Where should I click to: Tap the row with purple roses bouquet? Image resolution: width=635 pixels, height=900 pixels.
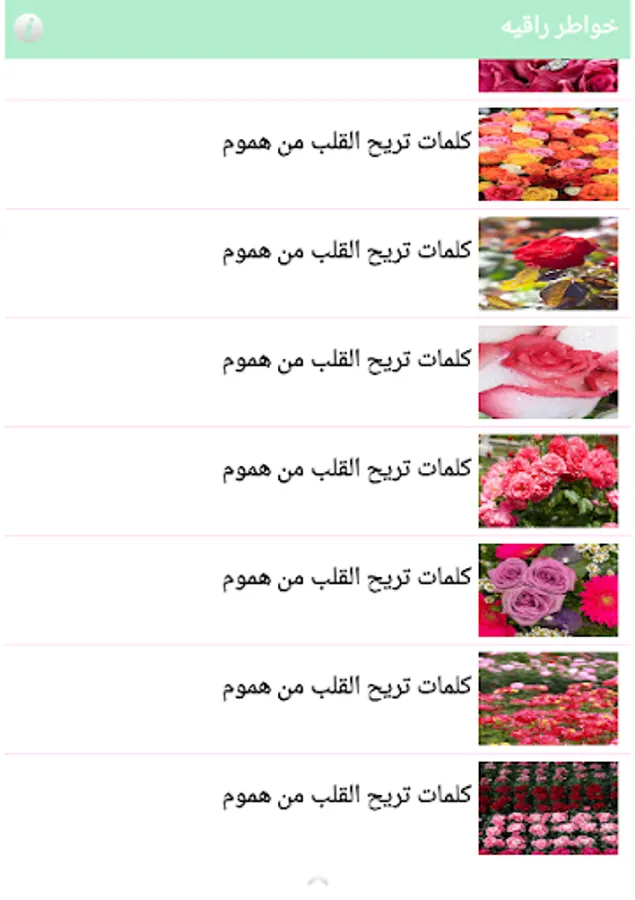(x=318, y=590)
